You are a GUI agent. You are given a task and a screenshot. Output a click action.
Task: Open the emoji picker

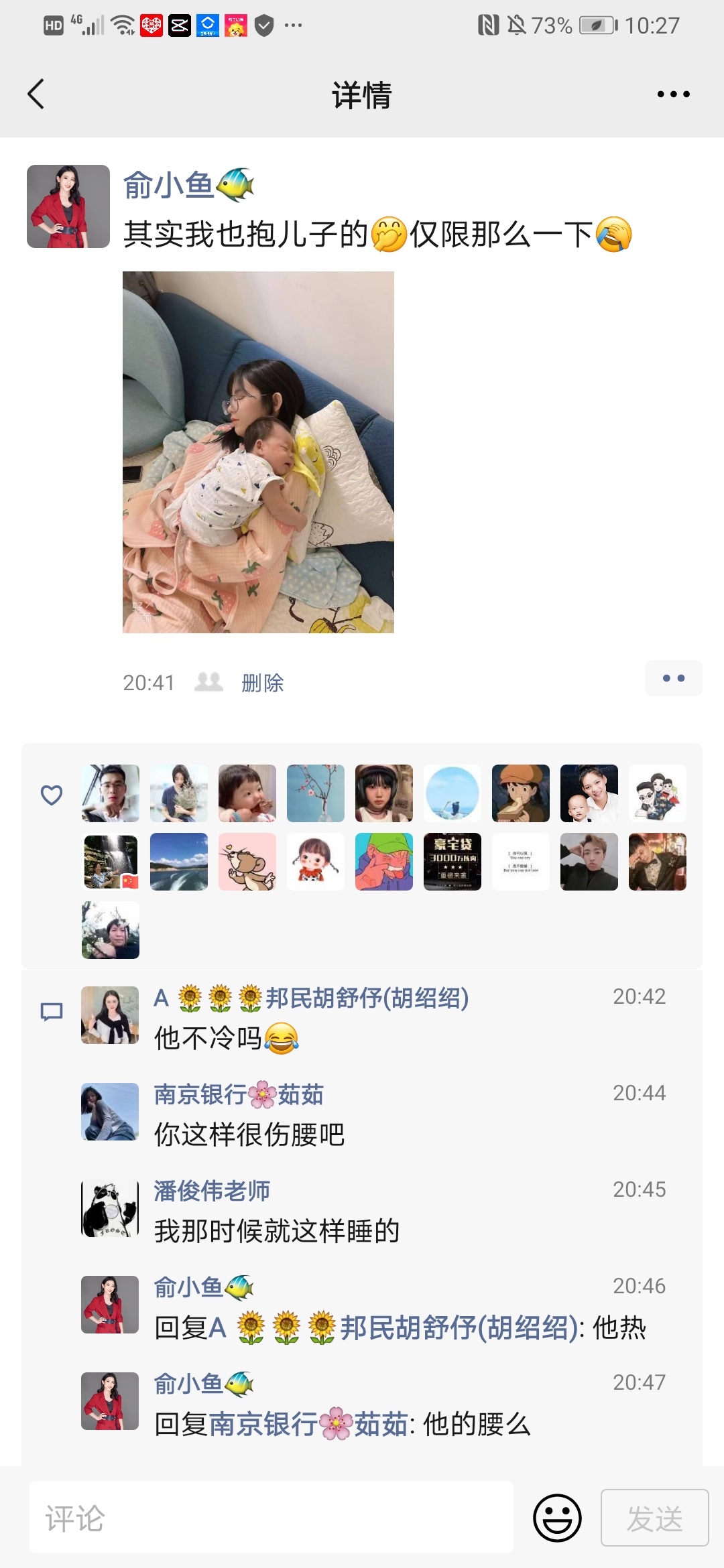click(x=557, y=1518)
